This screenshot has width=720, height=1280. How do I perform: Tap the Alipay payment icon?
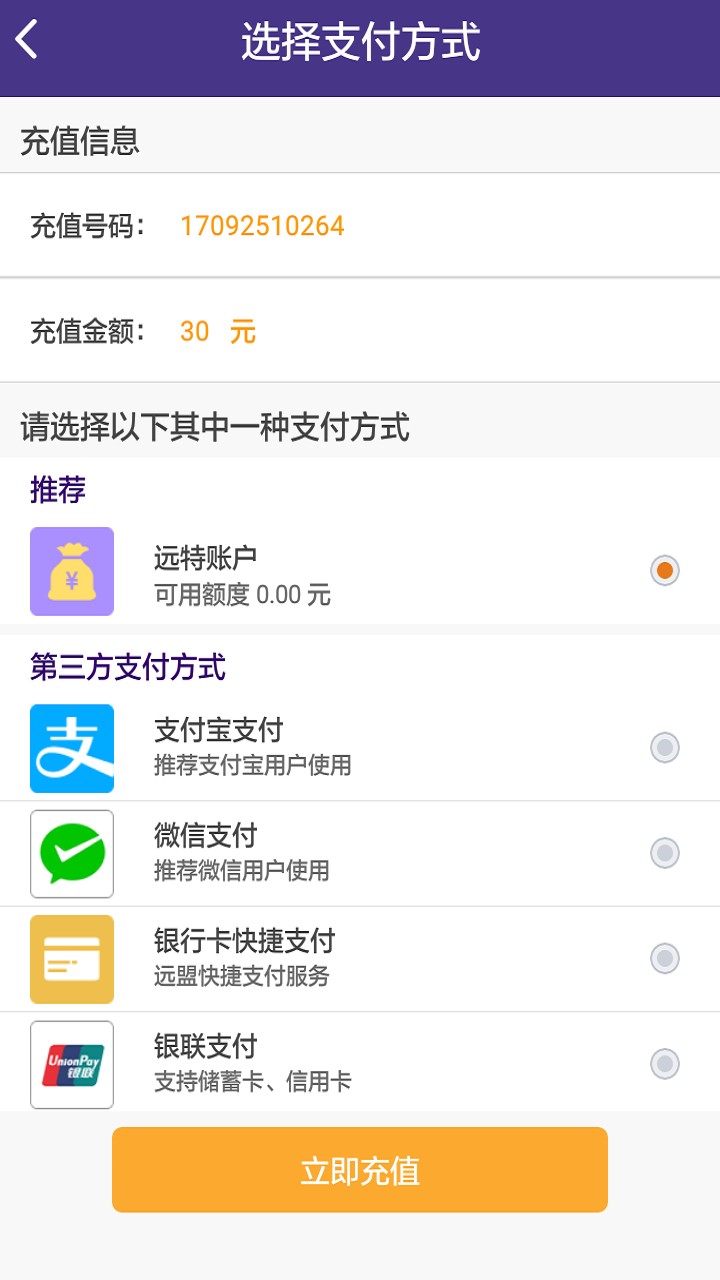pyautogui.click(x=71, y=747)
